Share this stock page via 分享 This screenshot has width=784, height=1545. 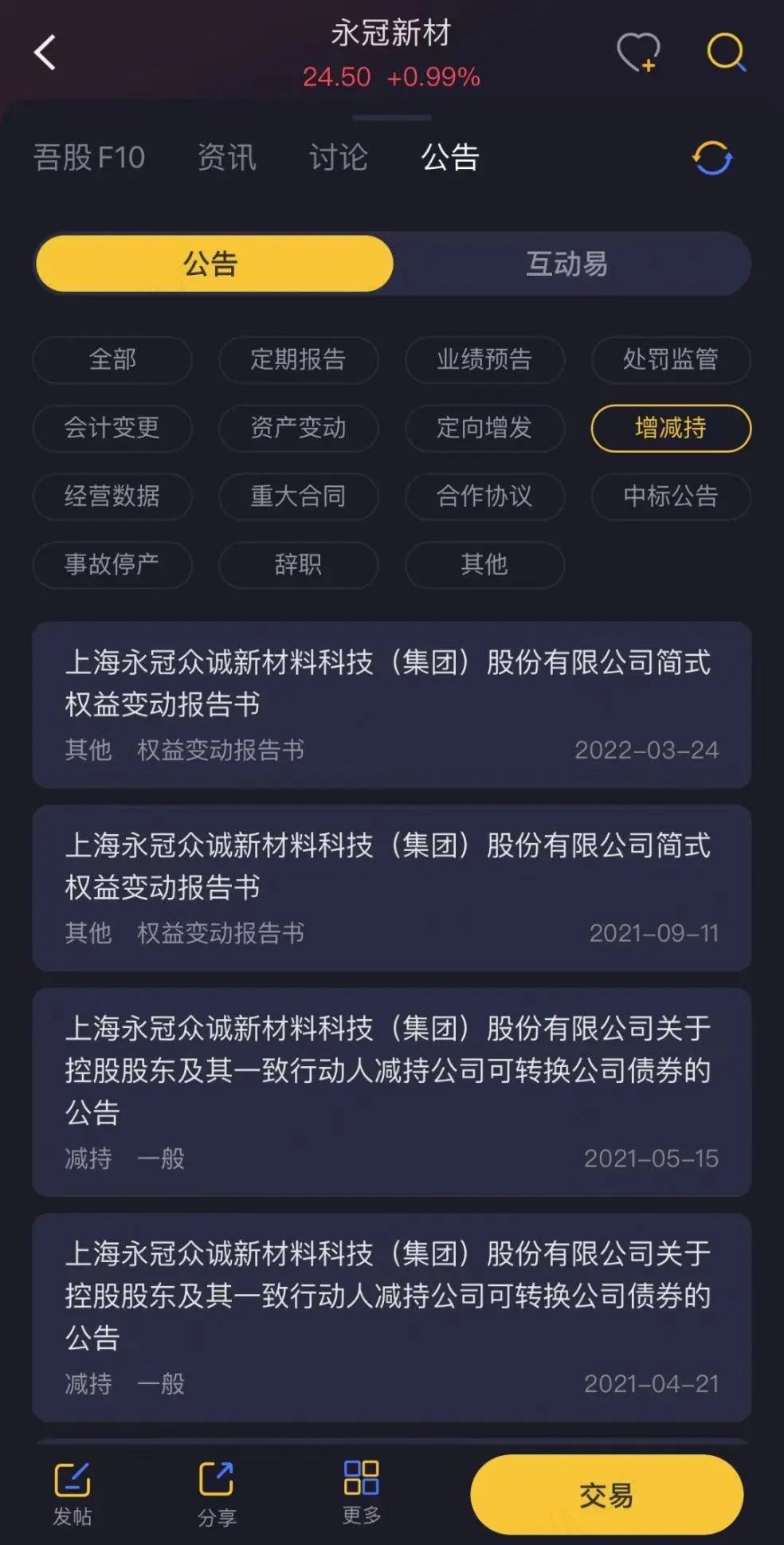[x=217, y=1494]
